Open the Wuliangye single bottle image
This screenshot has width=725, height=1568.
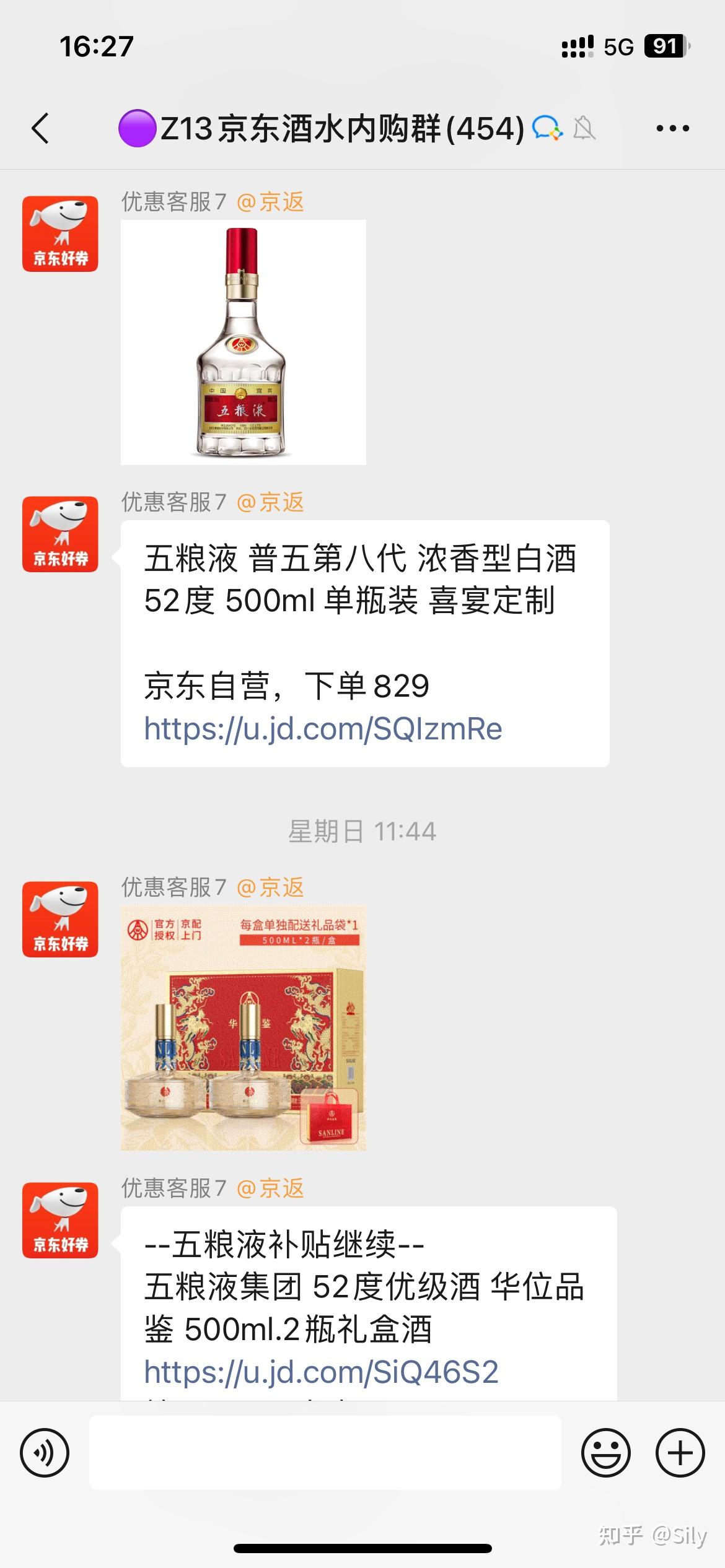[243, 342]
